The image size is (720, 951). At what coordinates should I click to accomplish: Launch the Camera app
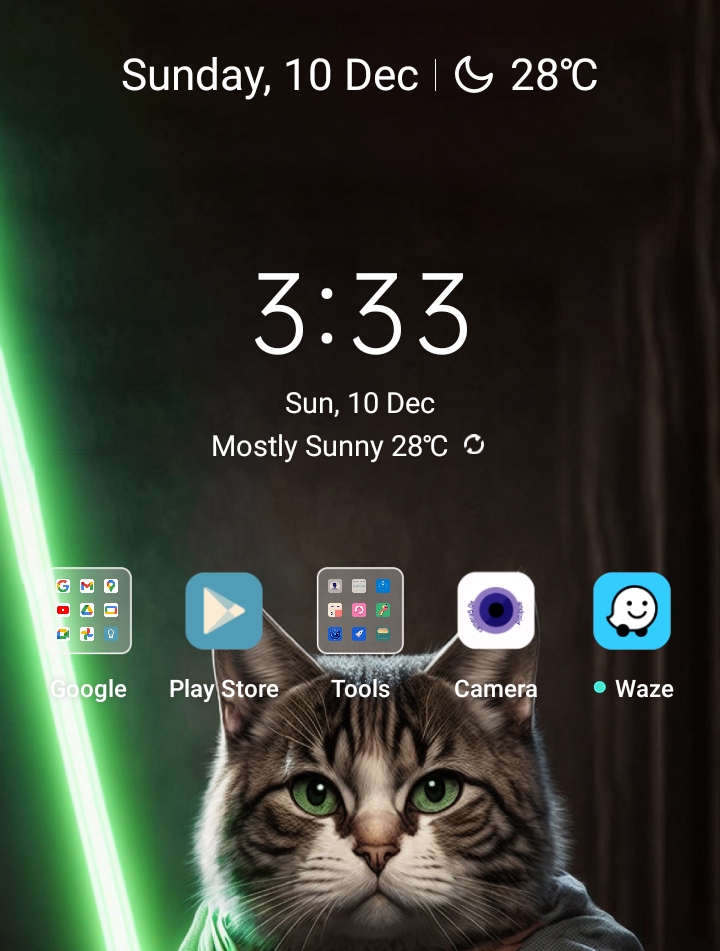coord(496,611)
